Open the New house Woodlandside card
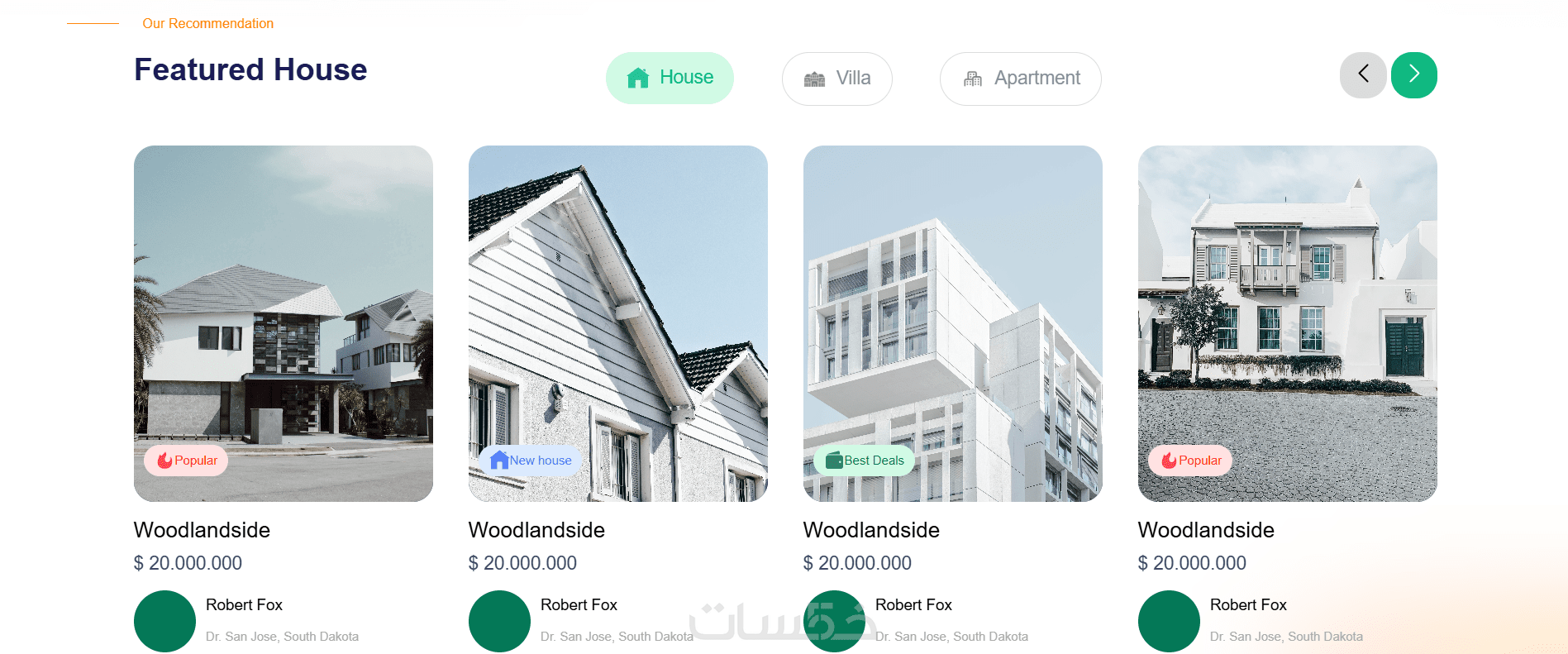 pos(617,323)
